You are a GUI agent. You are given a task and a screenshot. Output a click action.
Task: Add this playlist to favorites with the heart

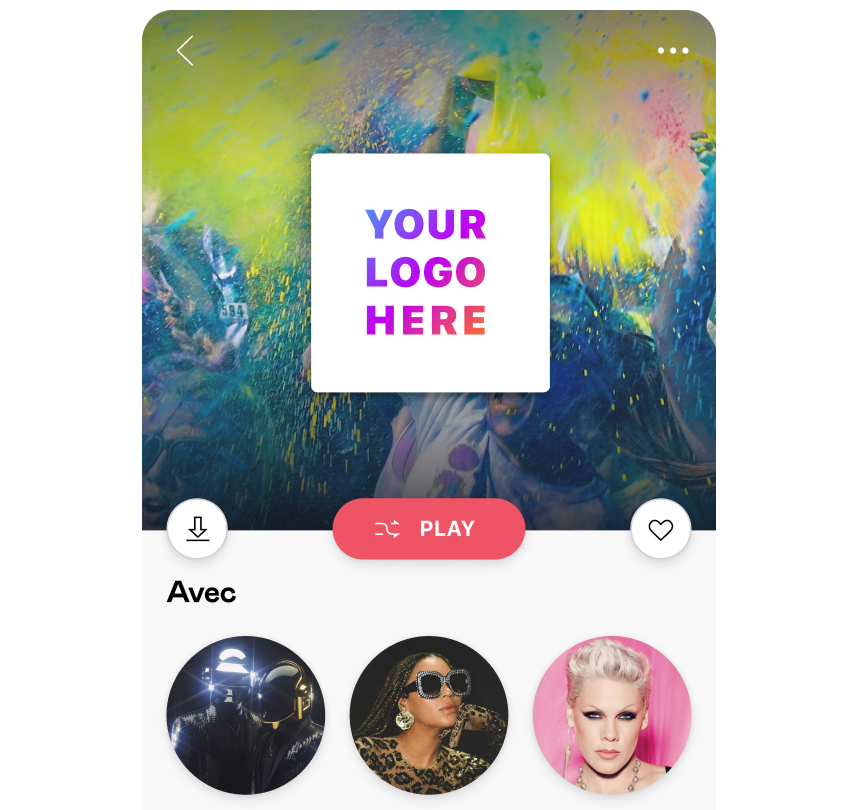point(661,529)
